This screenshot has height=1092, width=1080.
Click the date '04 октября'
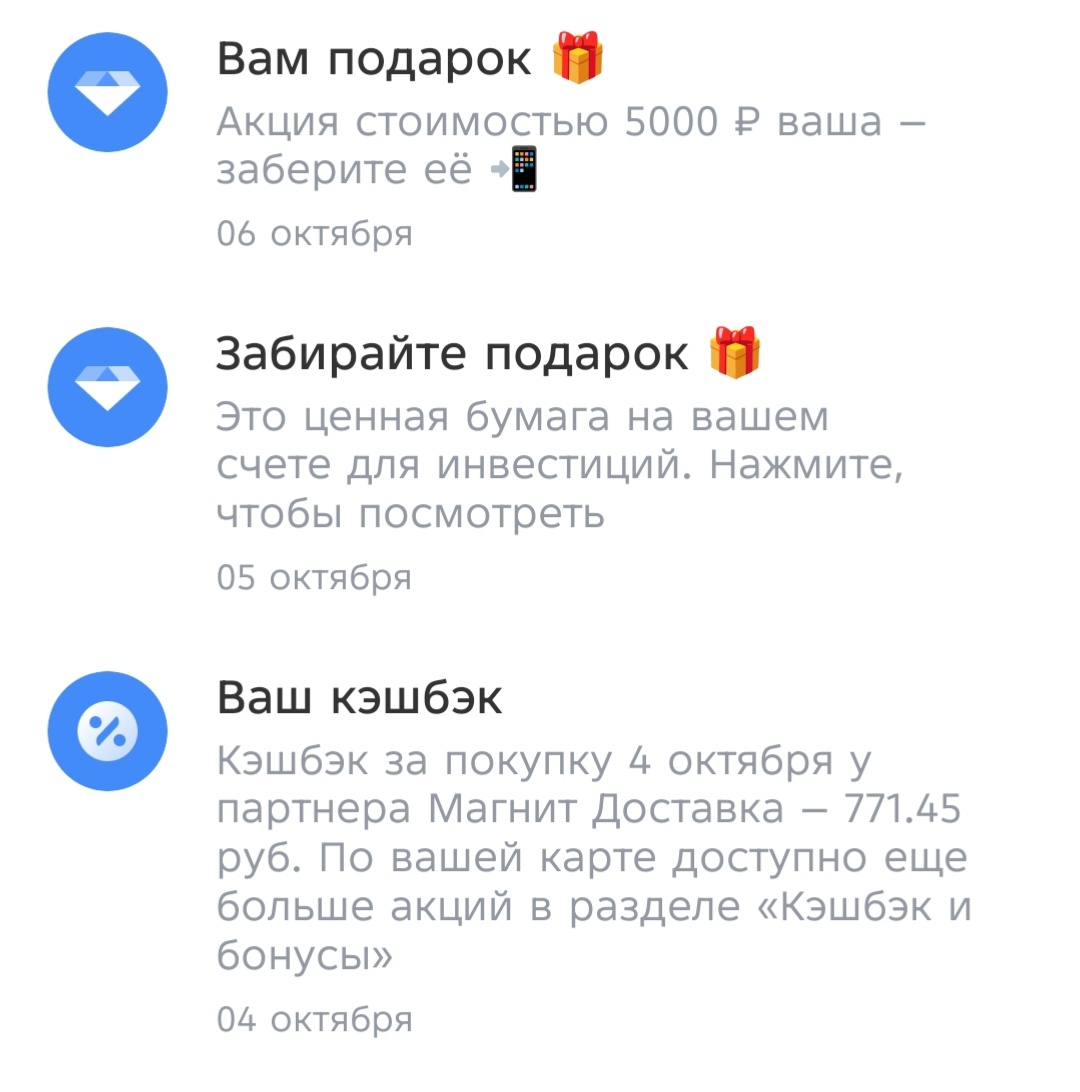314,1018
